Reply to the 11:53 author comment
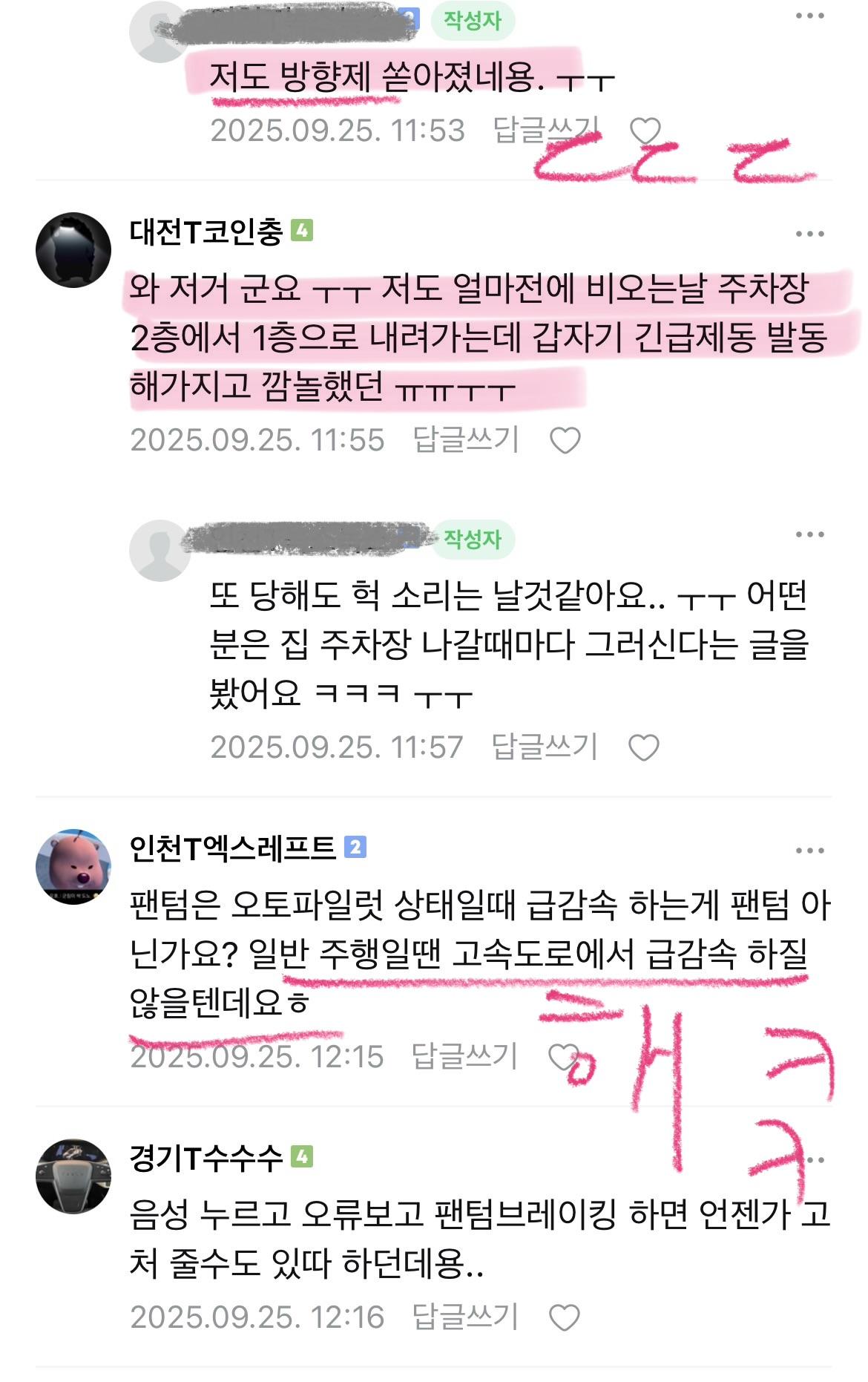The image size is (868, 1382). click(x=545, y=131)
